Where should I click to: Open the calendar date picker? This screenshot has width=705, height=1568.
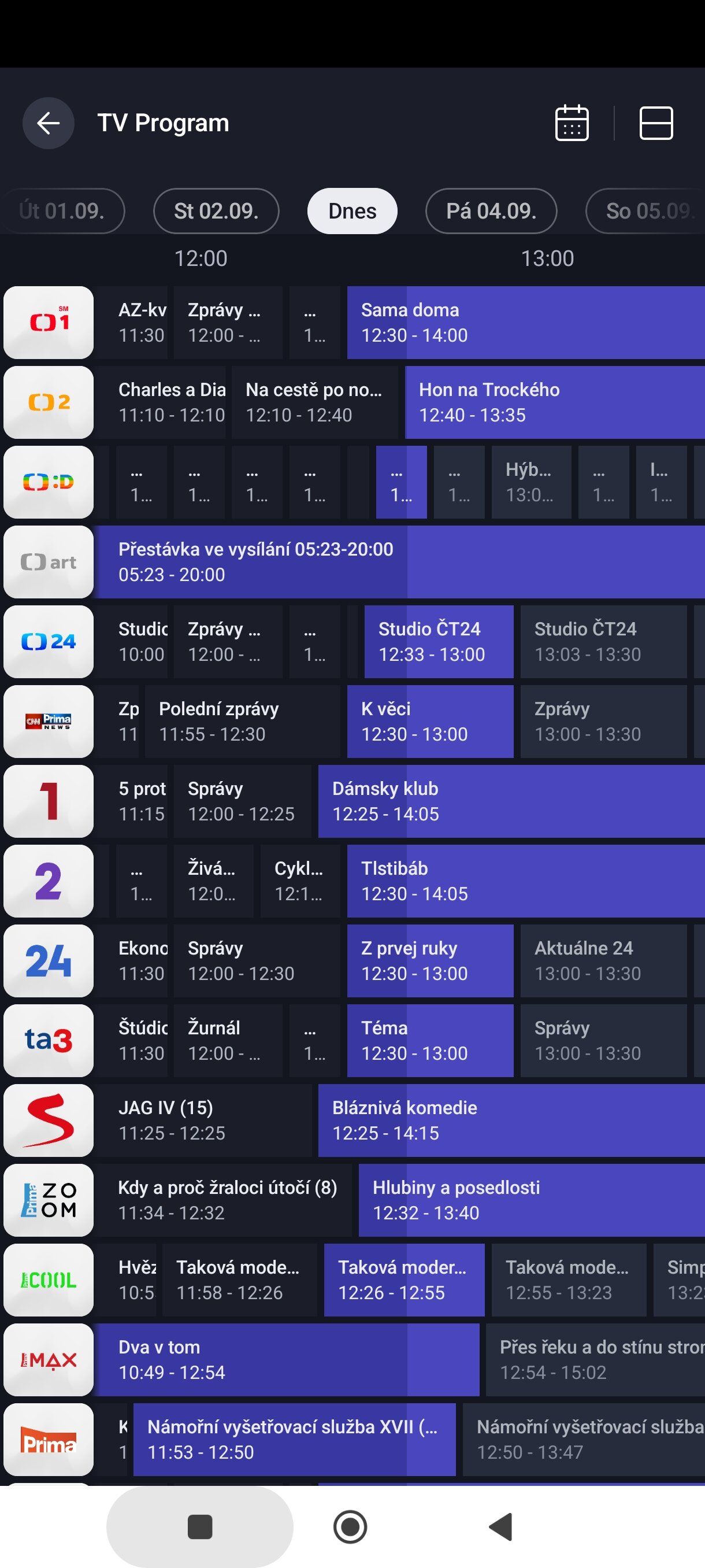point(572,123)
